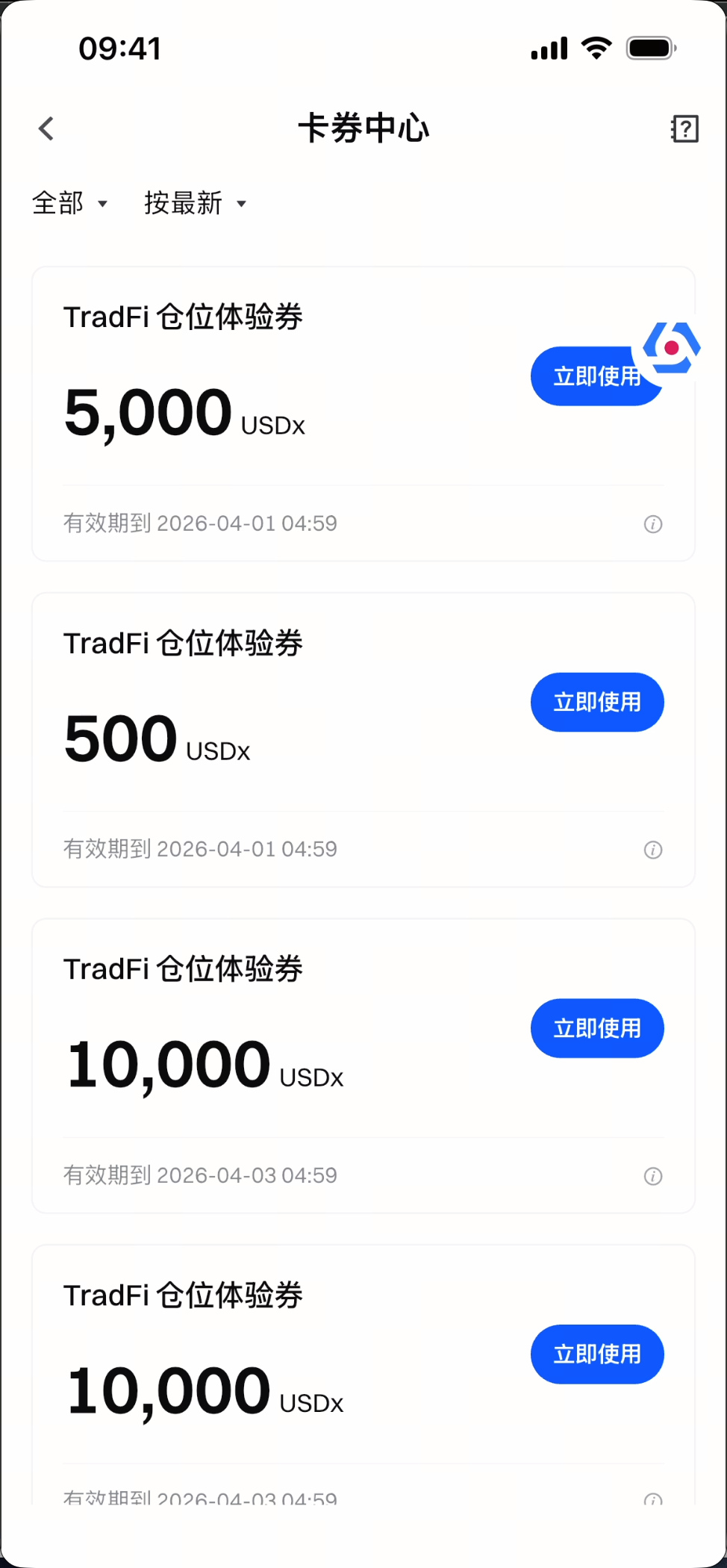Image resolution: width=727 pixels, height=1568 pixels.
Task: Tap 立即使用 on the 500 USDx voucher
Action: [597, 702]
